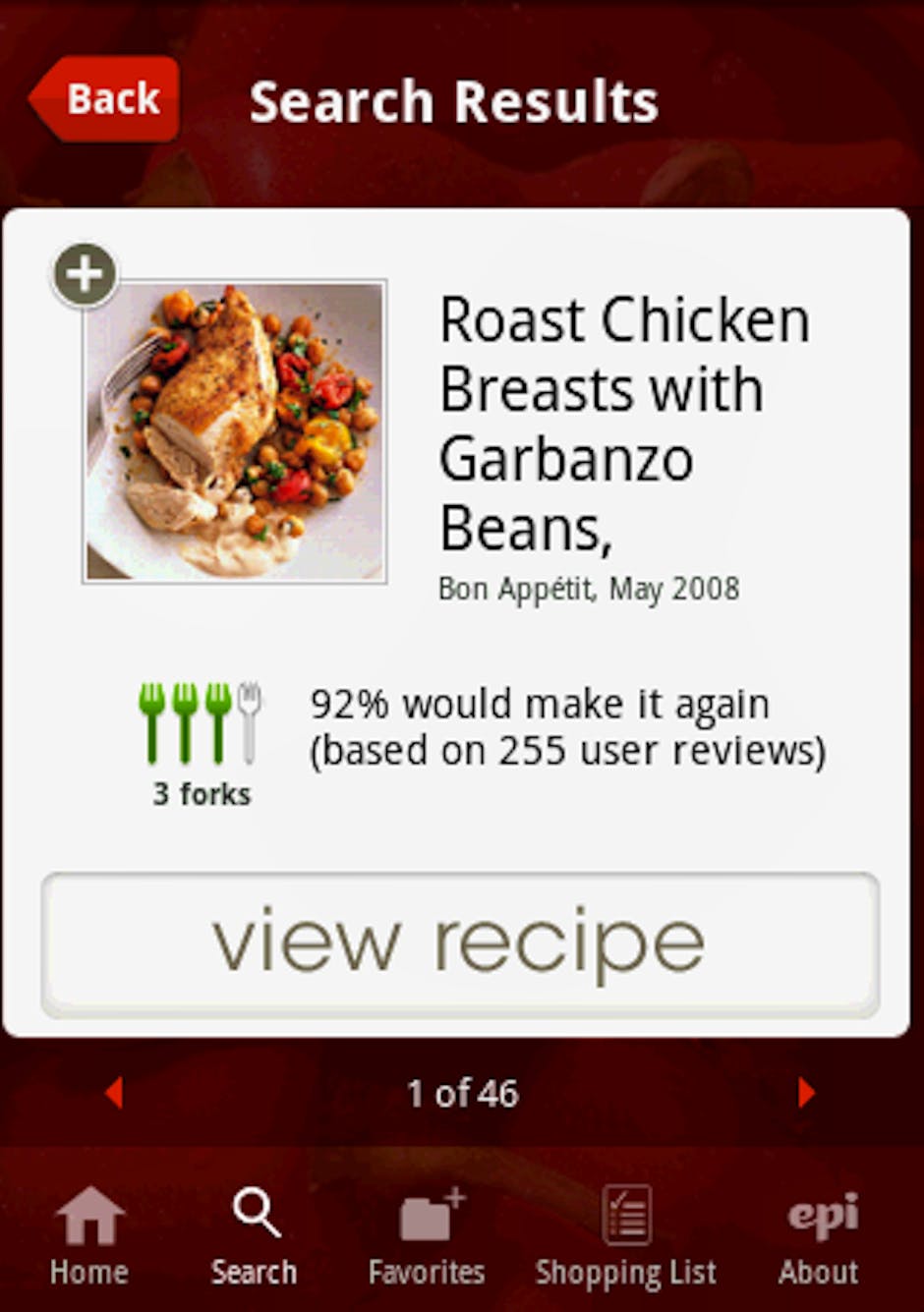Open the Search tab
The width and height of the screenshot is (924, 1312).
255,1234
